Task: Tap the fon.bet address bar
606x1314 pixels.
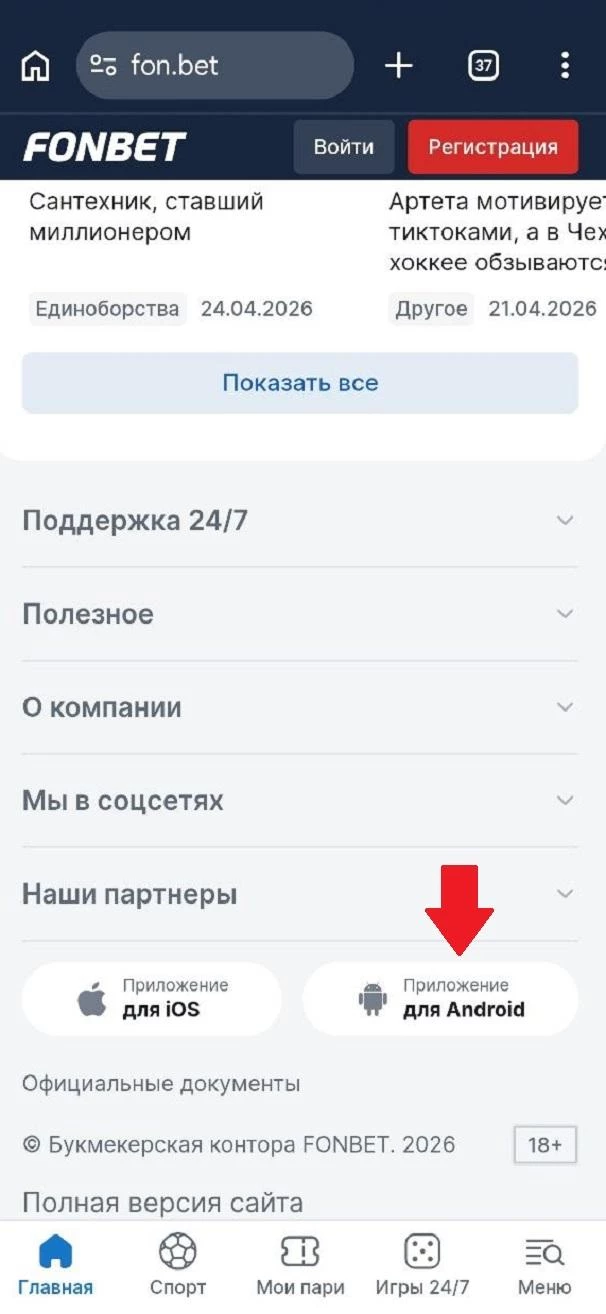Action: tap(215, 66)
